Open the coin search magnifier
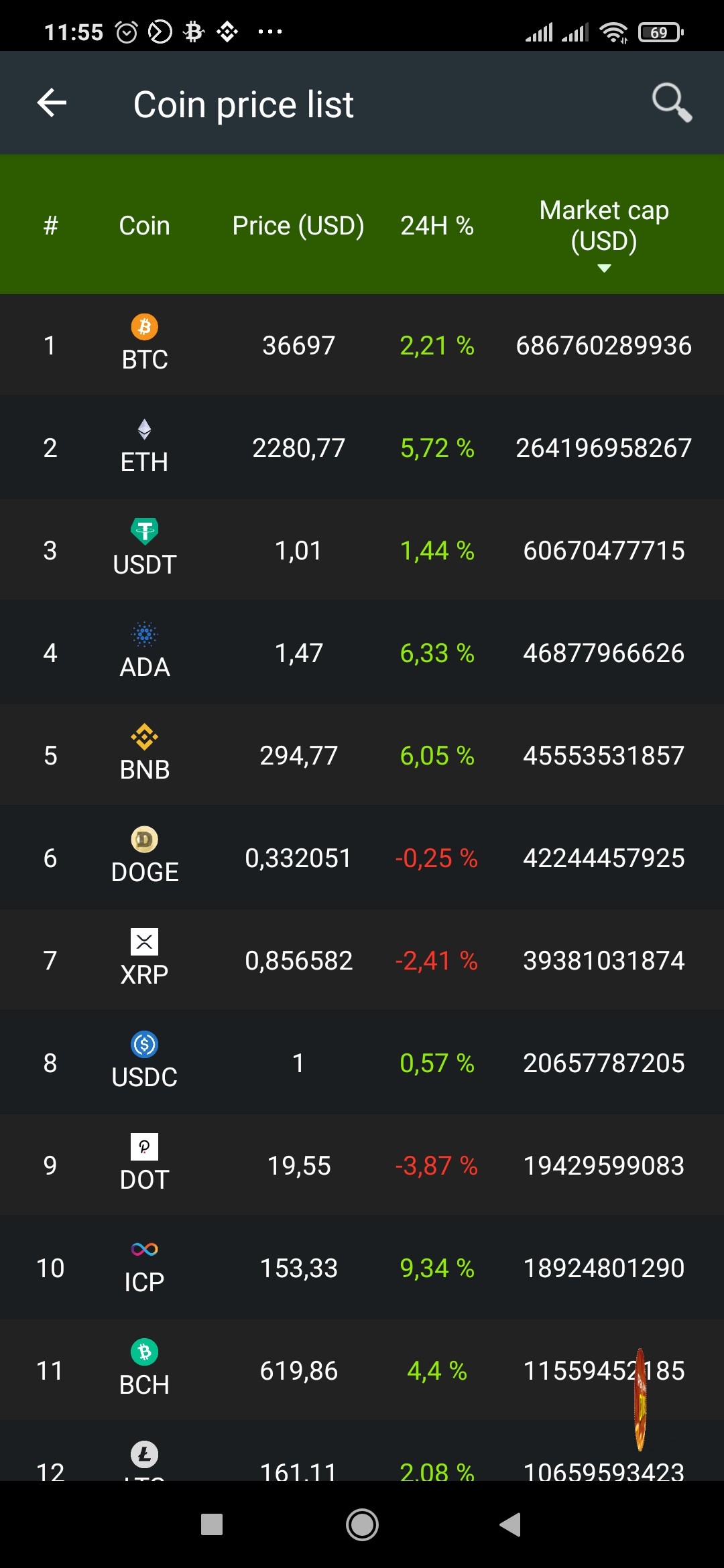The height and width of the screenshot is (1568, 724). [672, 103]
